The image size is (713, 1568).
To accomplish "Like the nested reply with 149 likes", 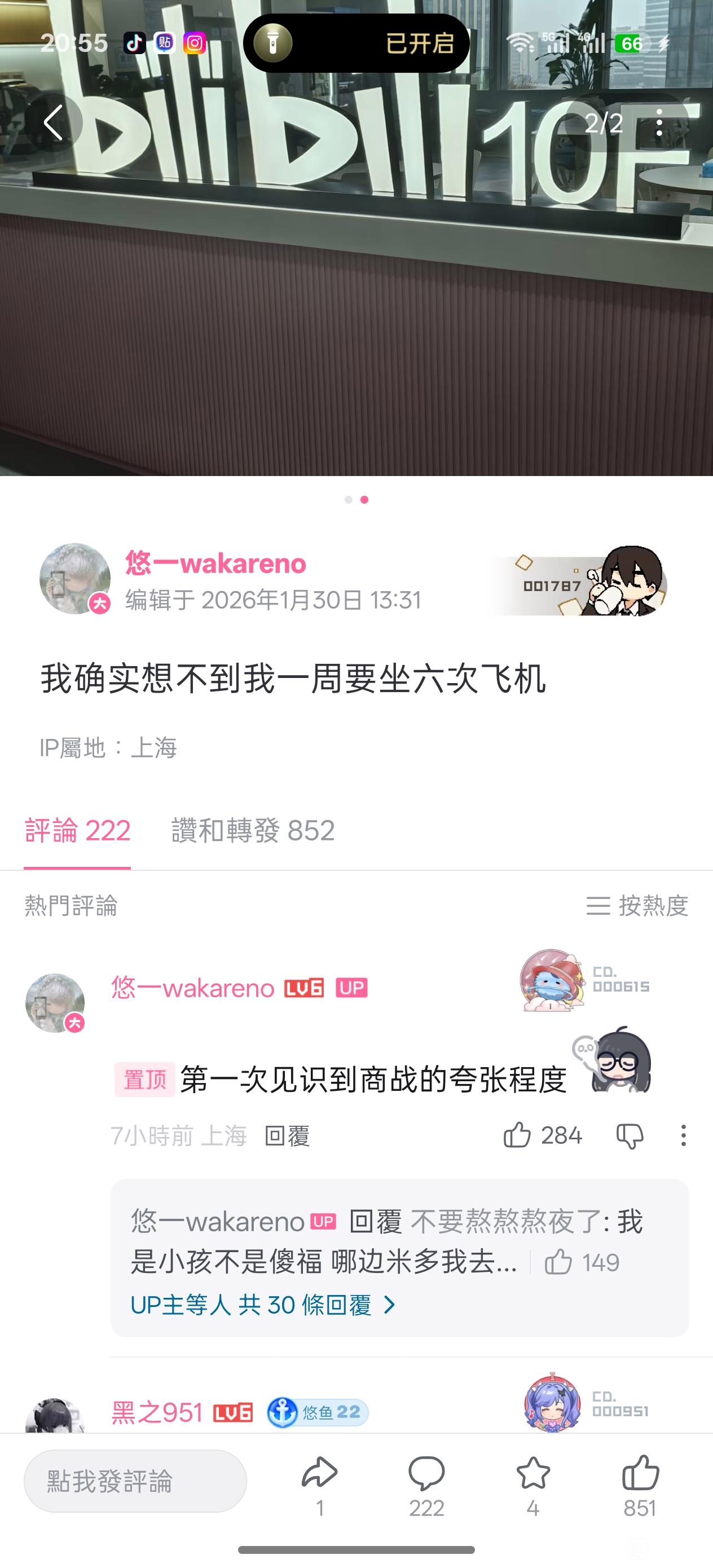I will click(x=558, y=1262).
